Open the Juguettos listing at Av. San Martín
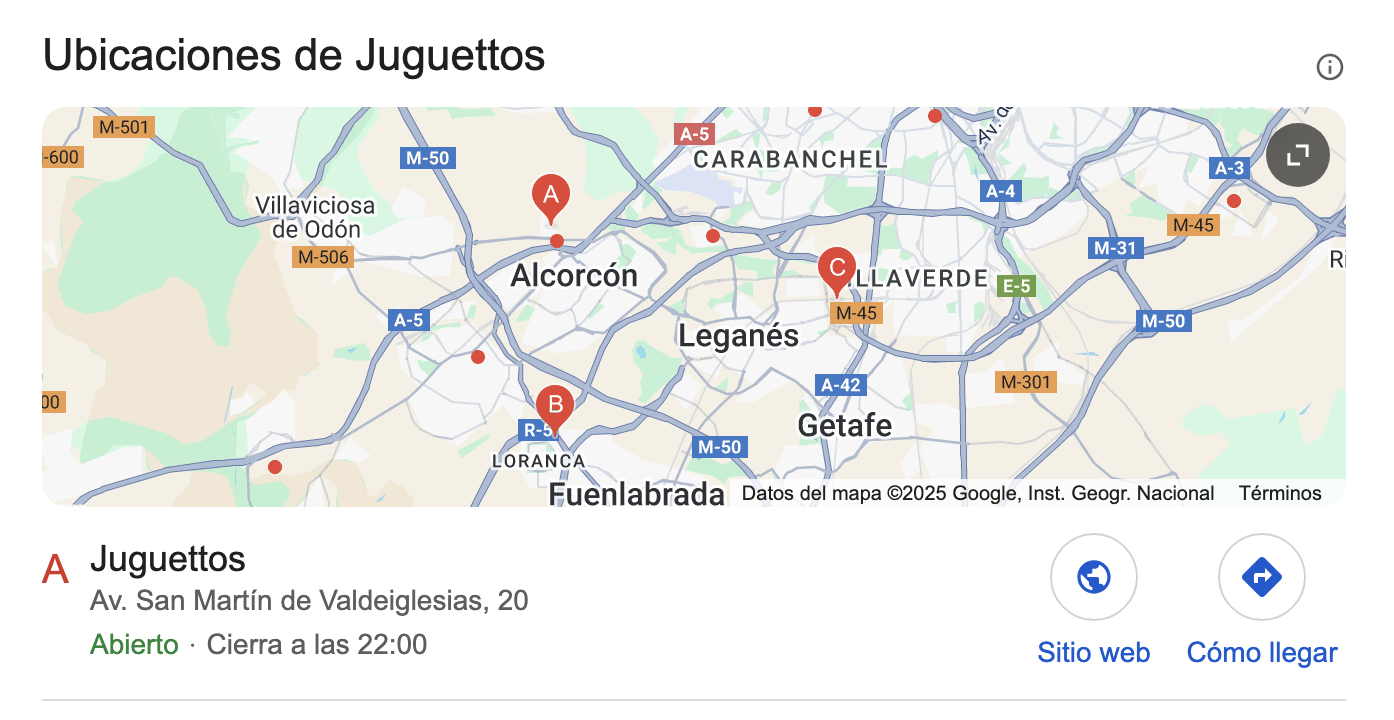The height and width of the screenshot is (720, 1394). 168,559
